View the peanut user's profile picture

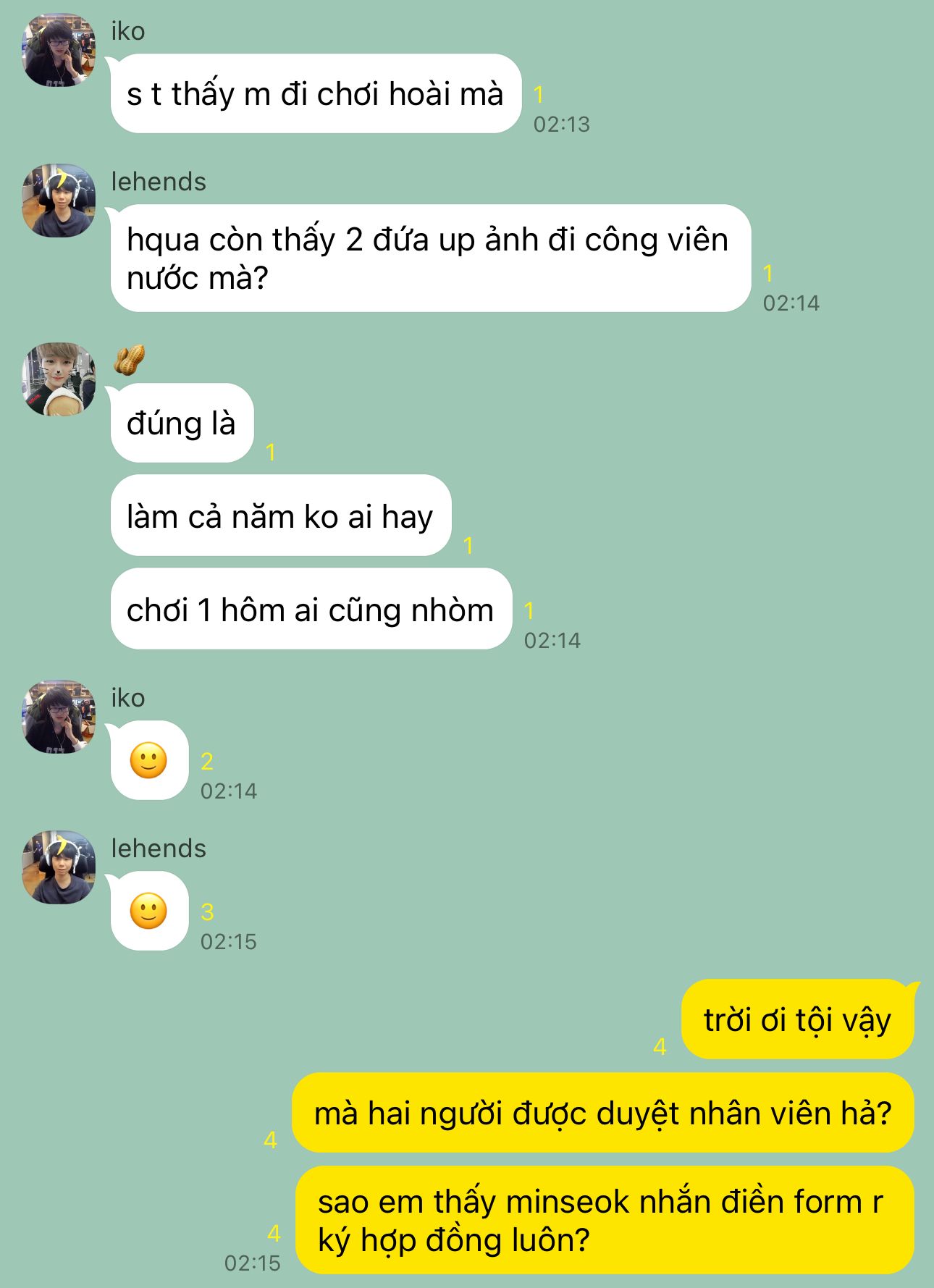pos(59,379)
